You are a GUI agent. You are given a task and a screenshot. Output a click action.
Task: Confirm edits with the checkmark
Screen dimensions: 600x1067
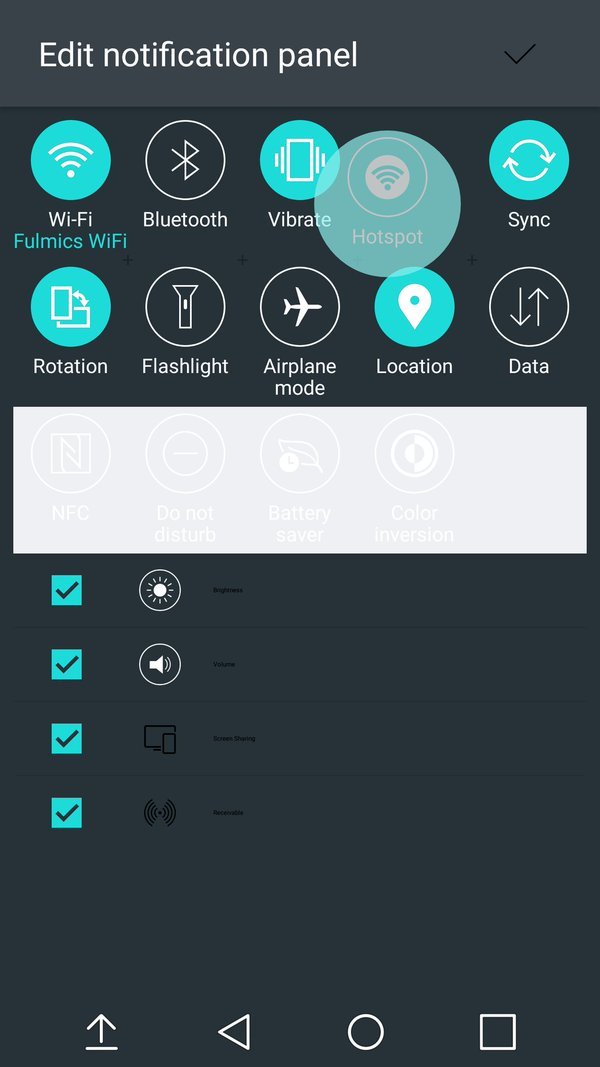pos(520,54)
